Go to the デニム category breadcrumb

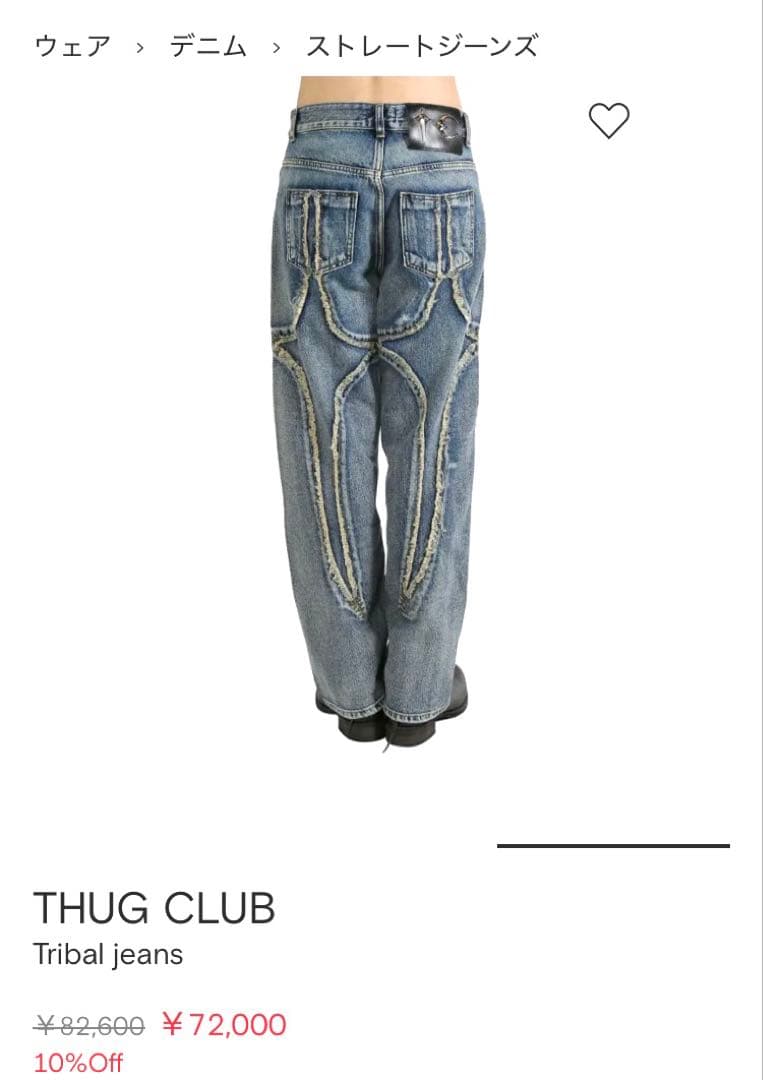(208, 46)
